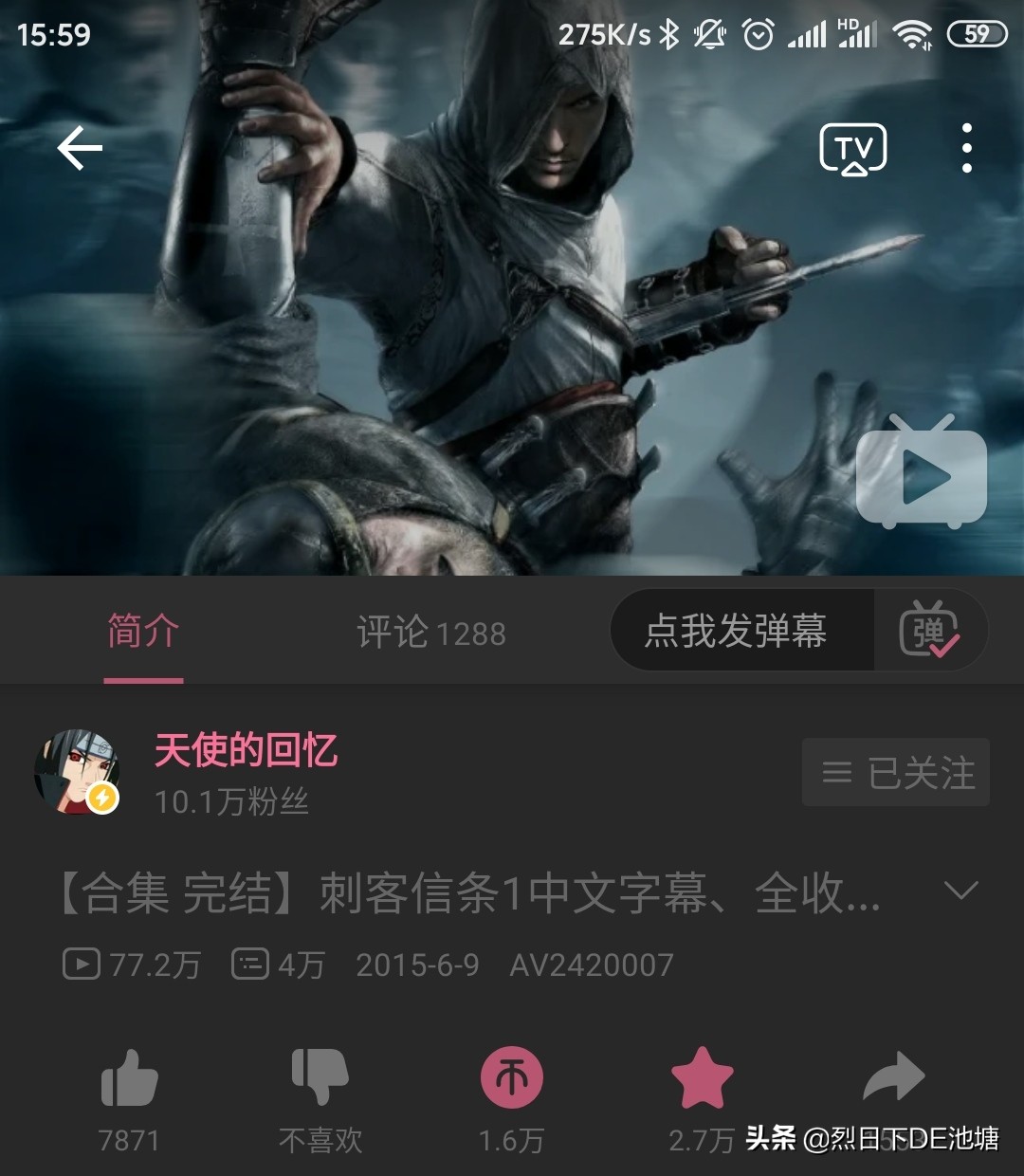Screen dimensions: 1024x1176
Task: Open the three-dot overflow menu
Action: [966, 148]
